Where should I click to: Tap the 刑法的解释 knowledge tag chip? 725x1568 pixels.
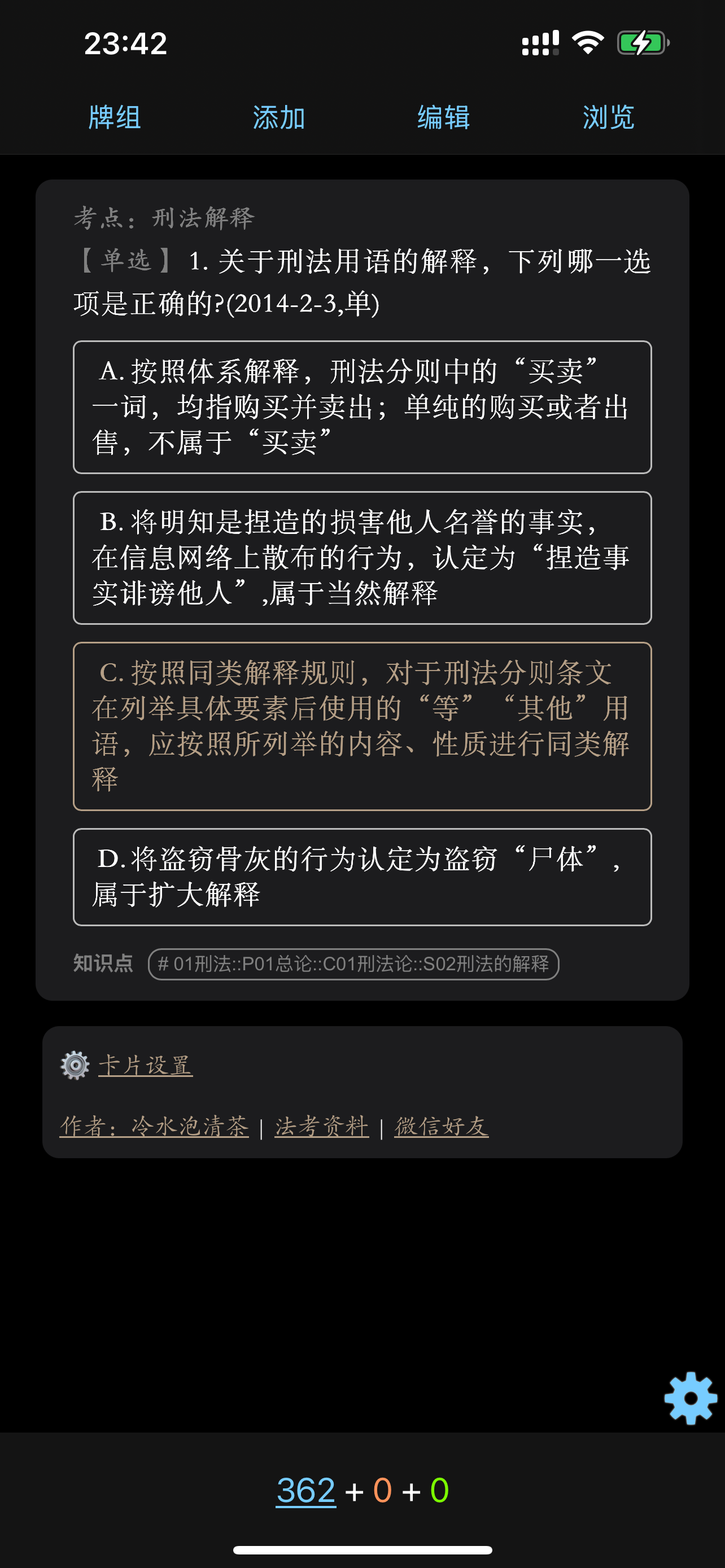coord(353,963)
